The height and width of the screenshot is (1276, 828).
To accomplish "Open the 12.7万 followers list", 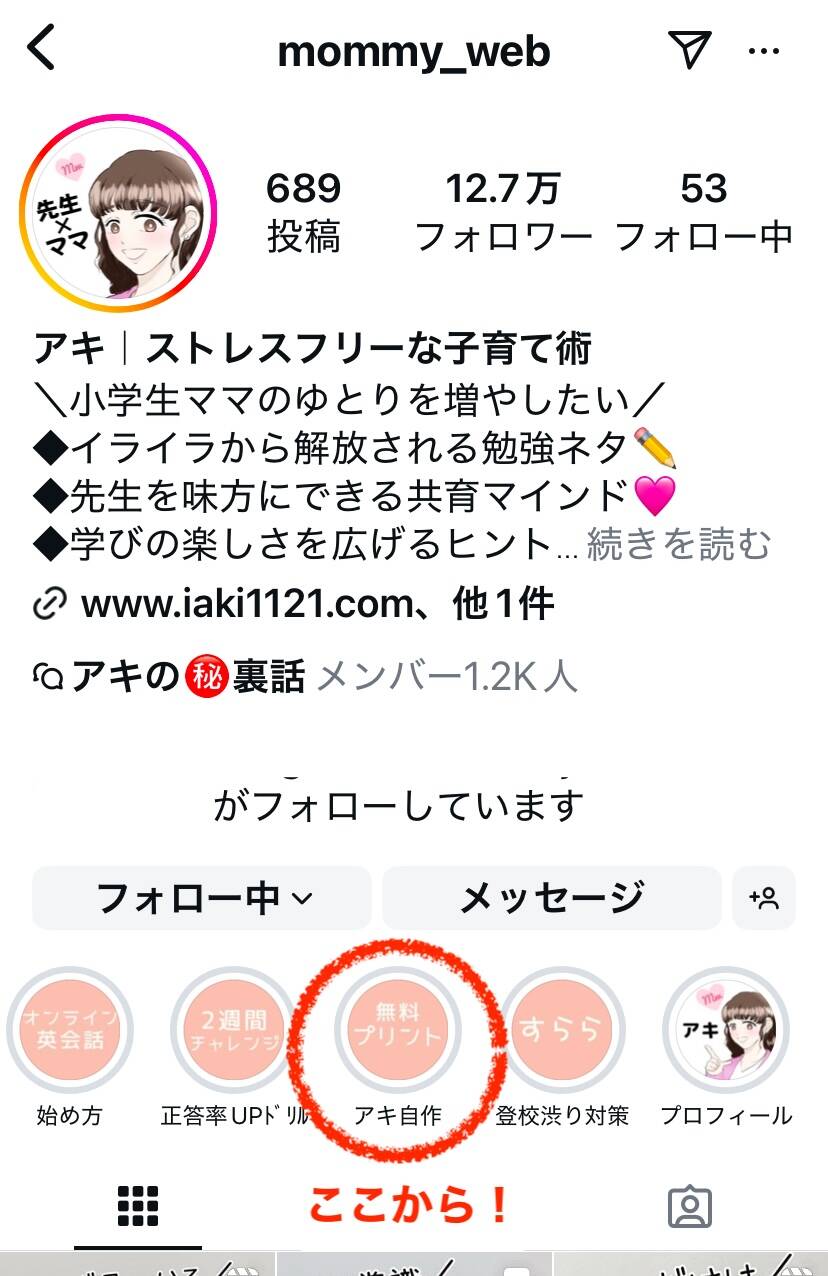I will pyautogui.click(x=503, y=211).
